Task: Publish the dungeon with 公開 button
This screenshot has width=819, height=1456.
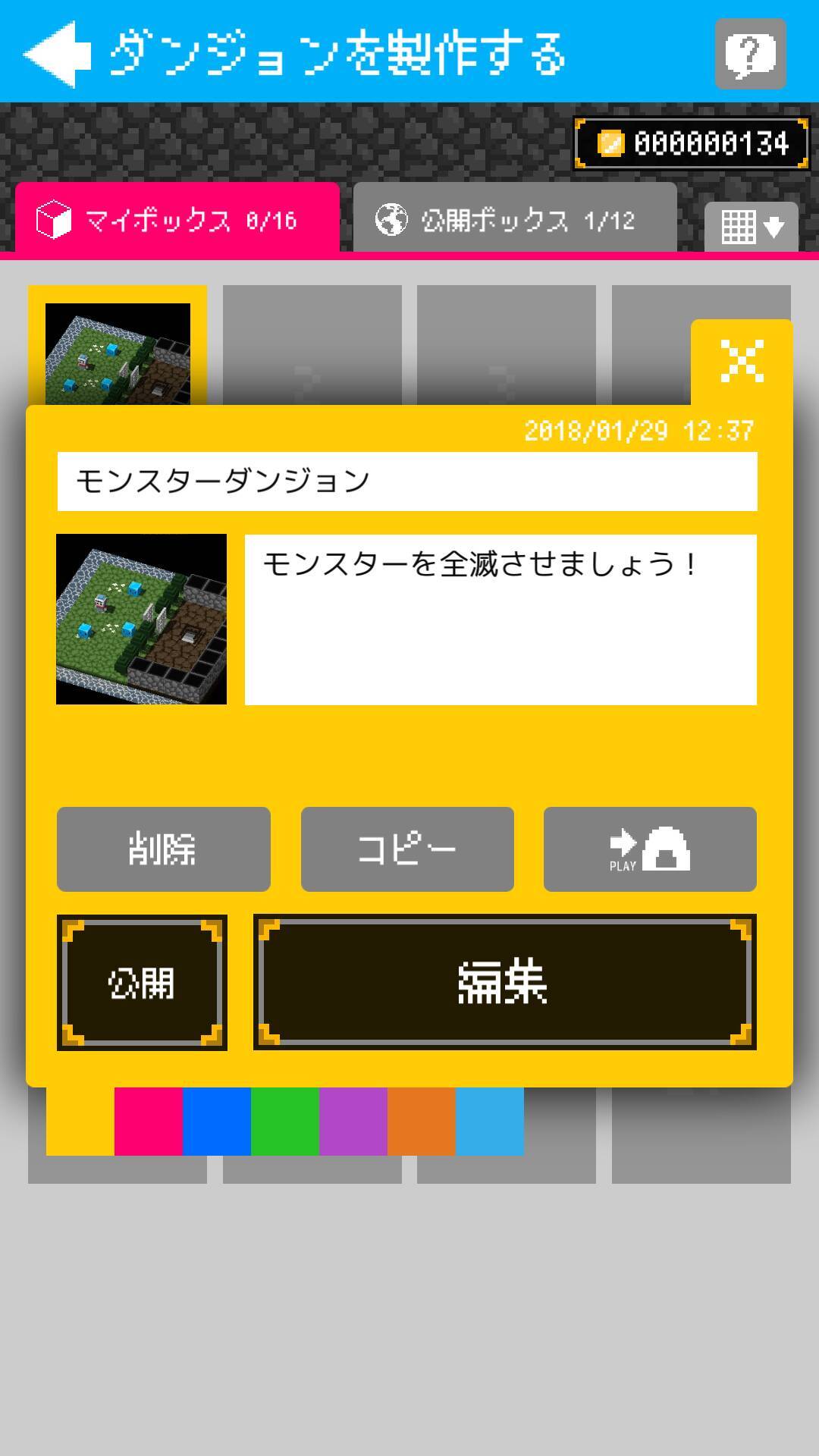Action: pos(142,982)
